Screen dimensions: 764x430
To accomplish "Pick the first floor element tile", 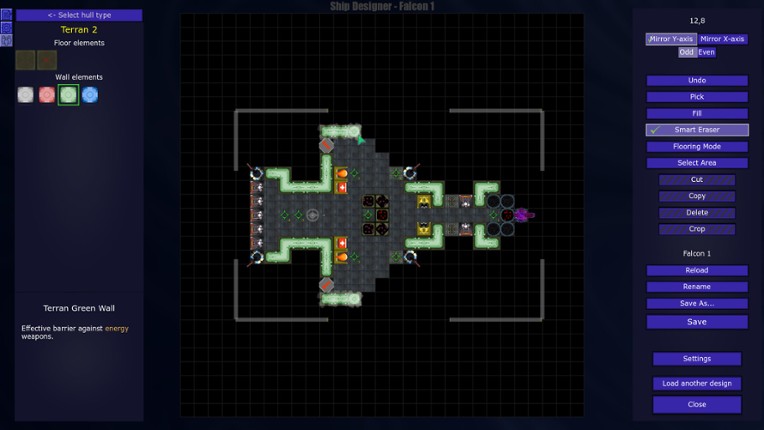I will pyautogui.click(x=26, y=60).
